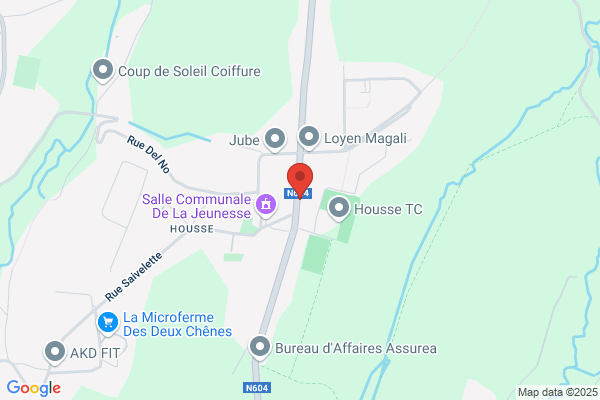Select the AKD FIT marker

click(x=54, y=351)
